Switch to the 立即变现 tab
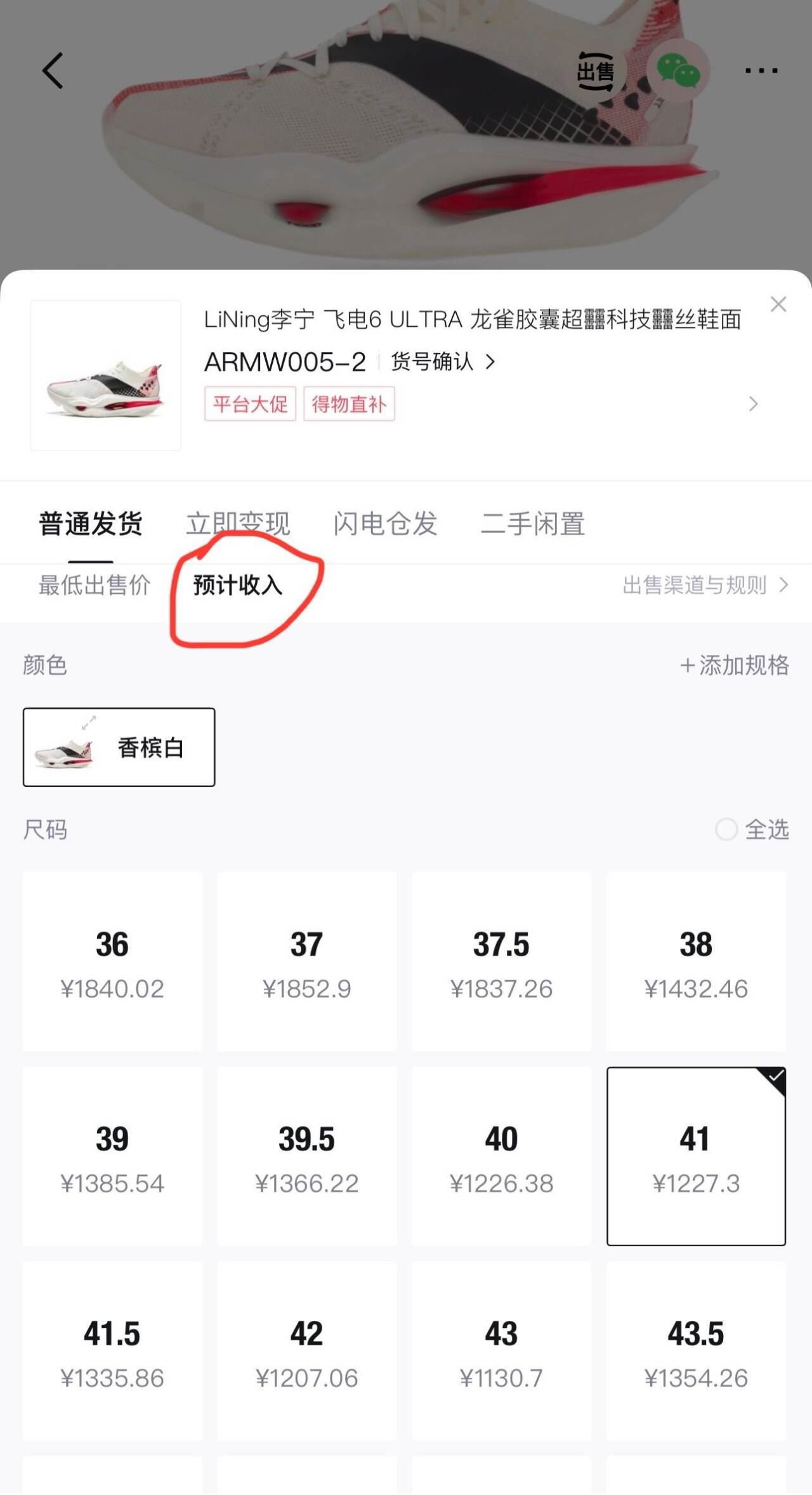812x1495 pixels. (x=238, y=524)
